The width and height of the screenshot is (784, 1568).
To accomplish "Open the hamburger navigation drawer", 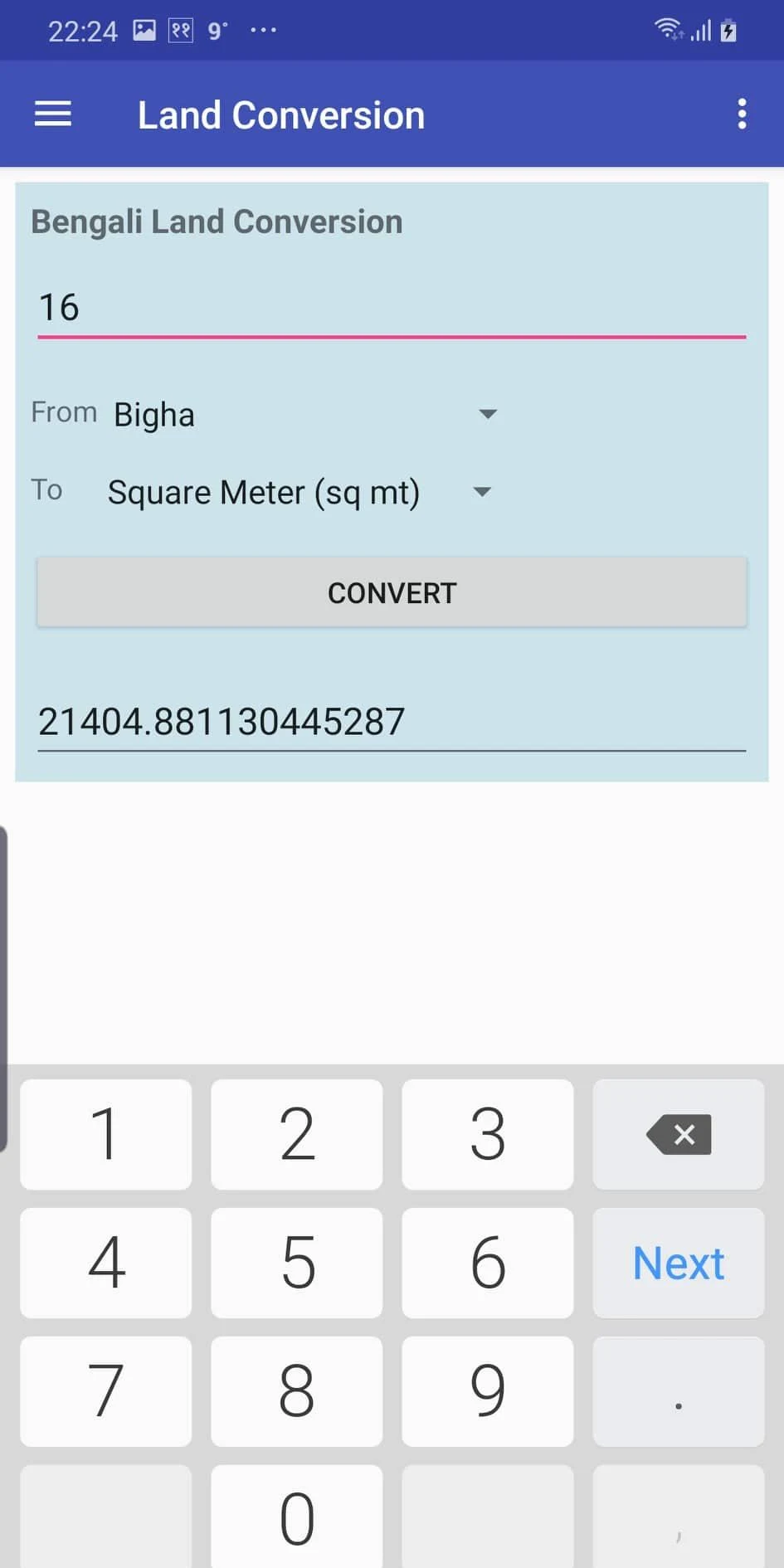I will tap(52, 114).
